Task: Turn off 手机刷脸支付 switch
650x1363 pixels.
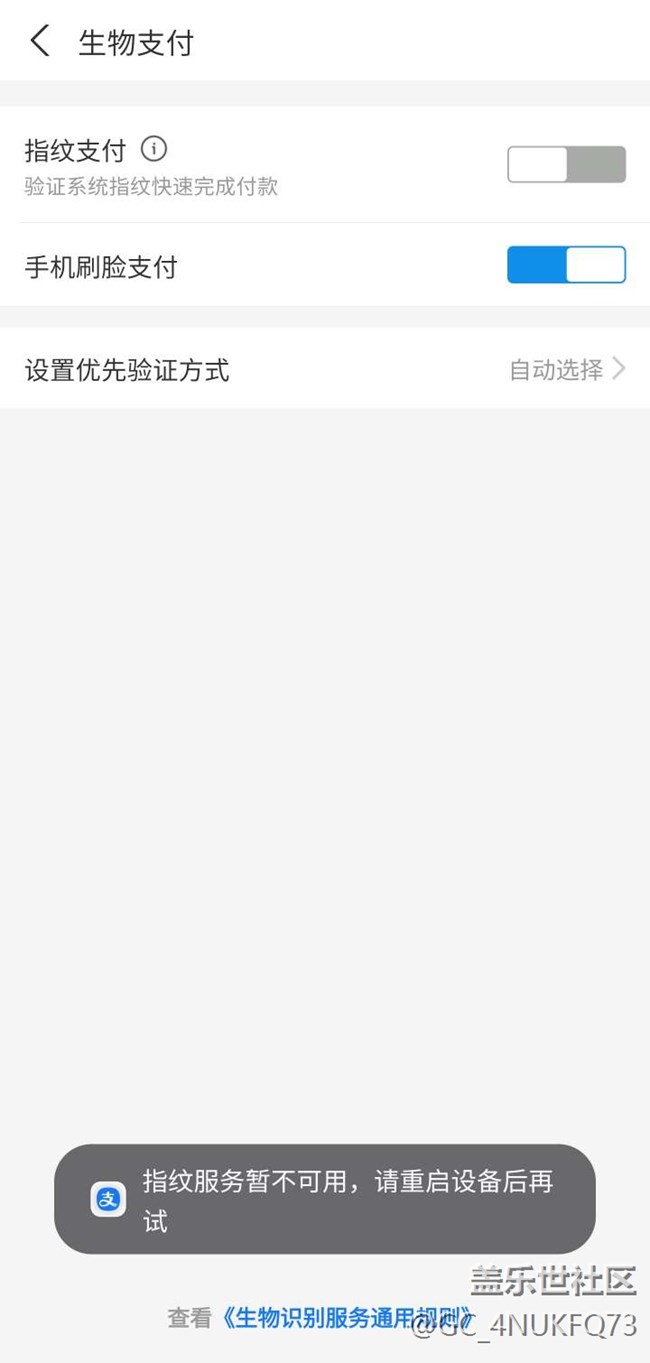Action: [x=566, y=265]
